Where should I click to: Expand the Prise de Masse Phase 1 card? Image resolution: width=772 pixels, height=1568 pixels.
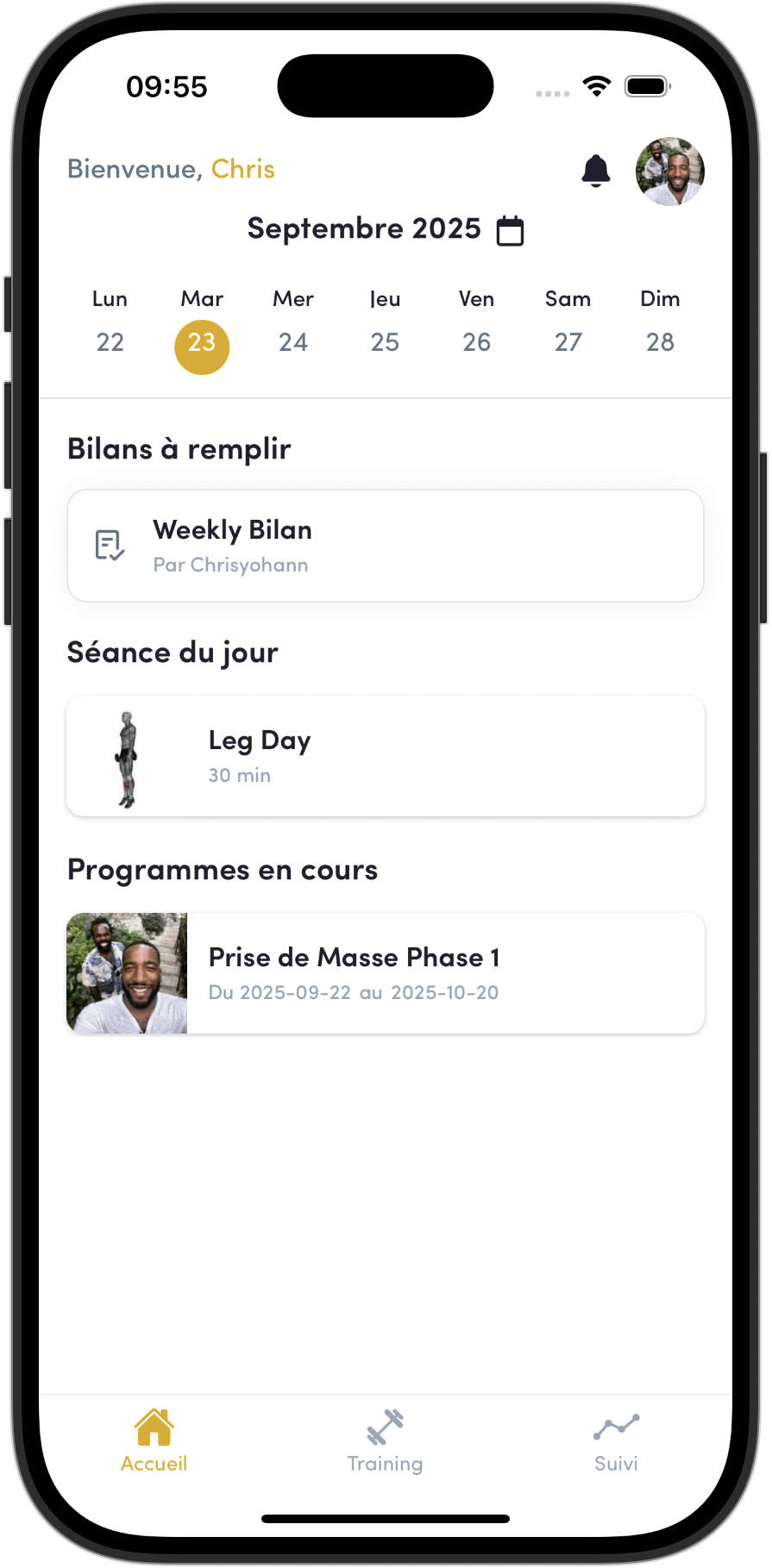click(x=386, y=972)
